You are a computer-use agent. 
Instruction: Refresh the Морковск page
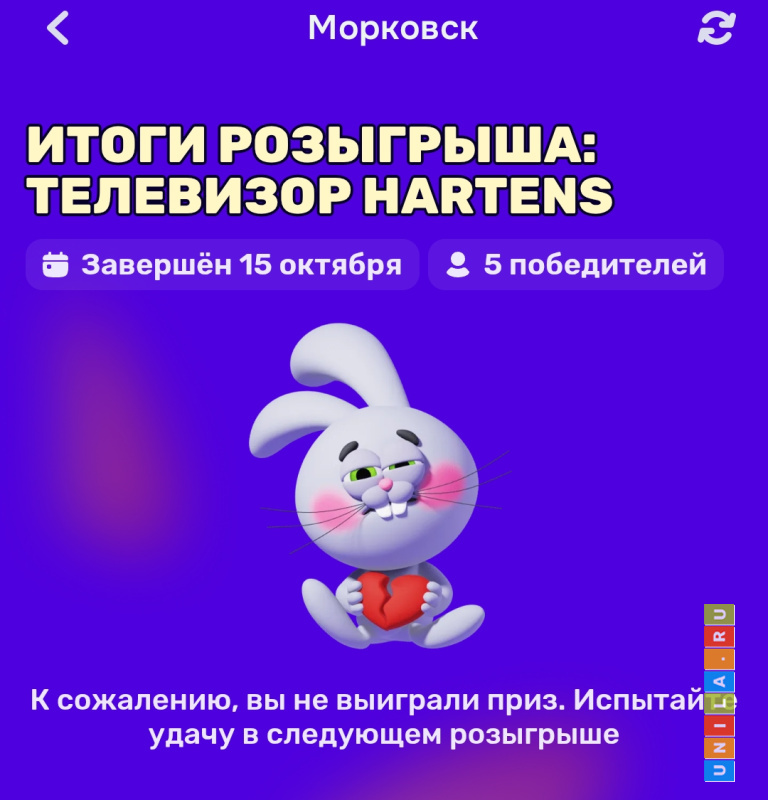[715, 28]
